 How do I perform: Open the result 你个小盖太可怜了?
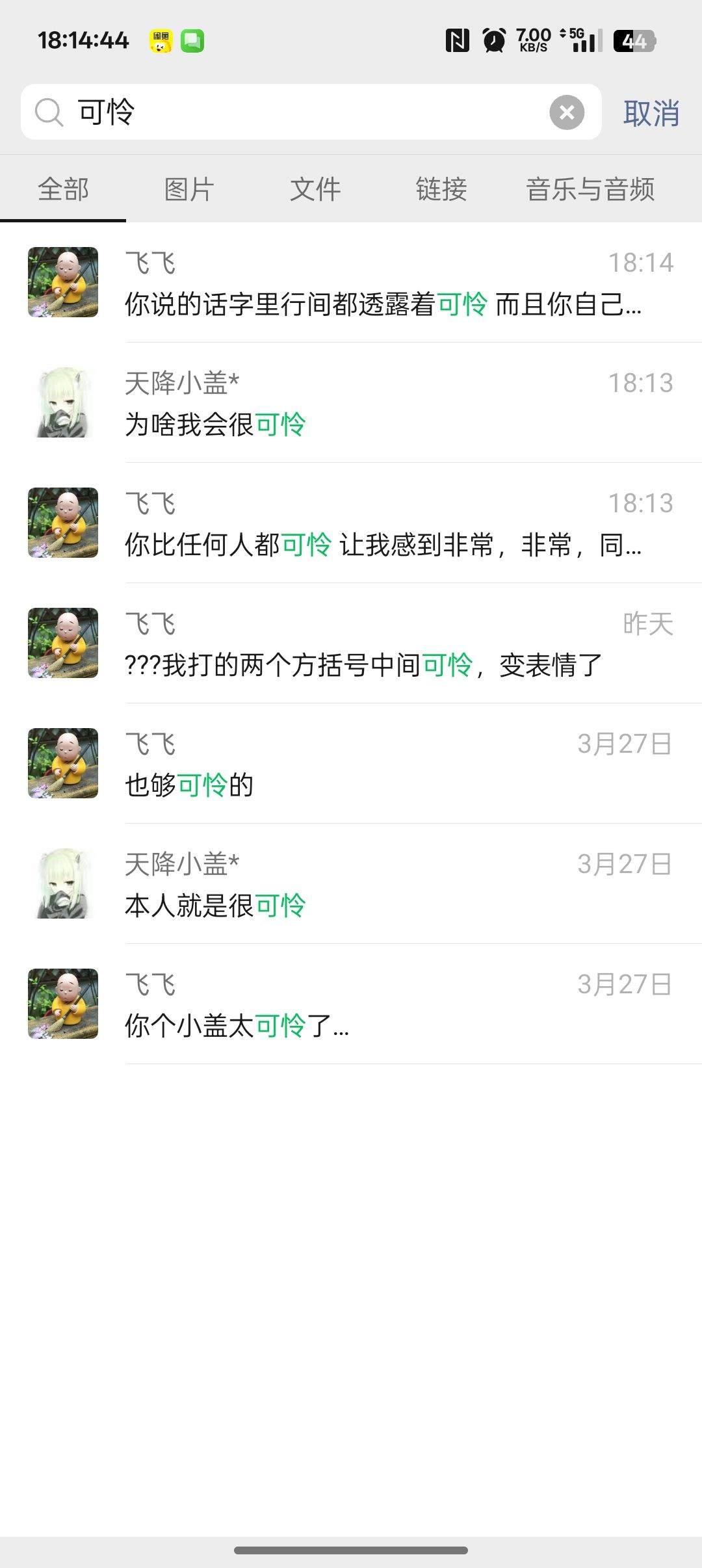(x=383, y=1005)
